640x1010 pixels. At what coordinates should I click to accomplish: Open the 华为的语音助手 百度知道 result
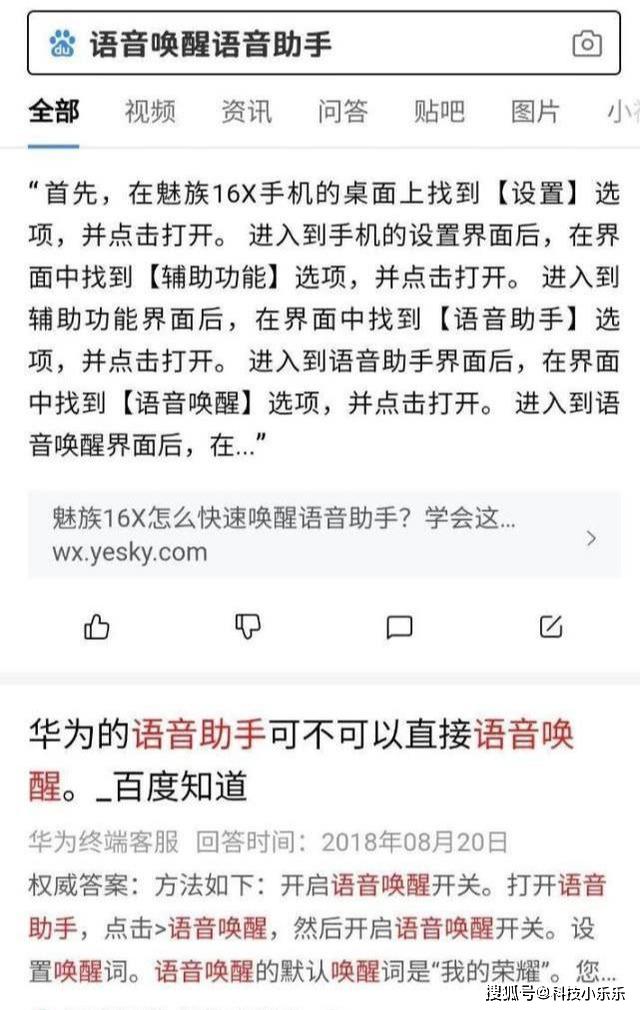[x=300, y=760]
